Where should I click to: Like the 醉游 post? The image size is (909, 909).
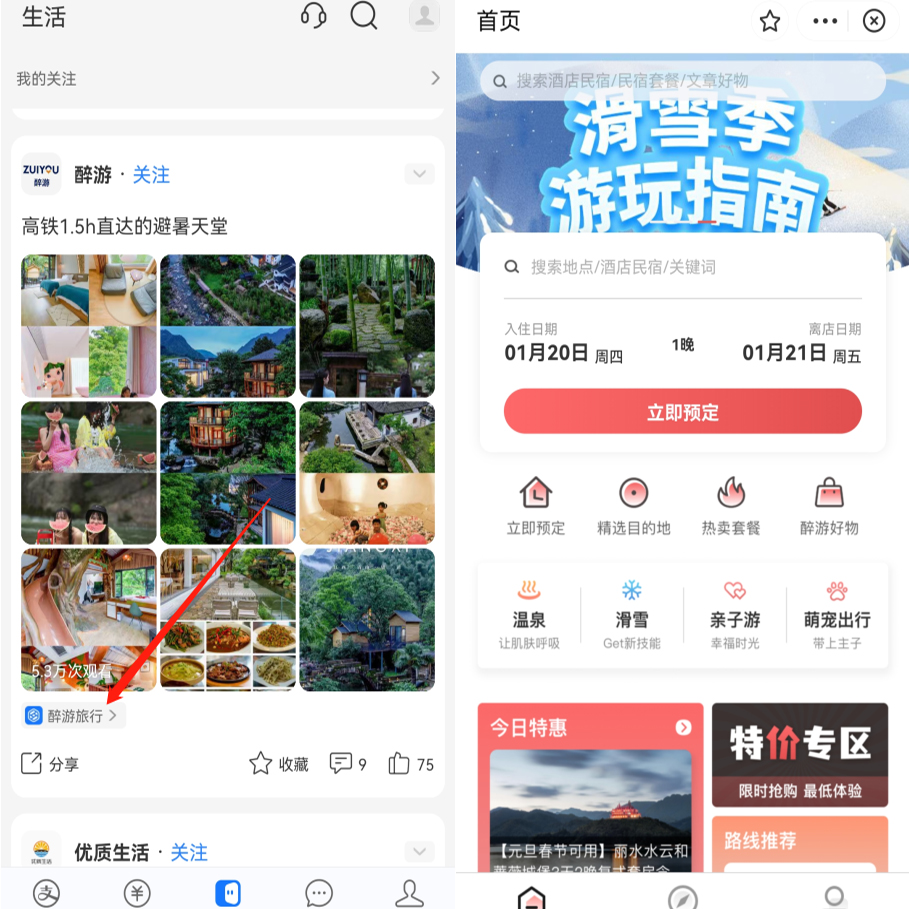pyautogui.click(x=411, y=764)
